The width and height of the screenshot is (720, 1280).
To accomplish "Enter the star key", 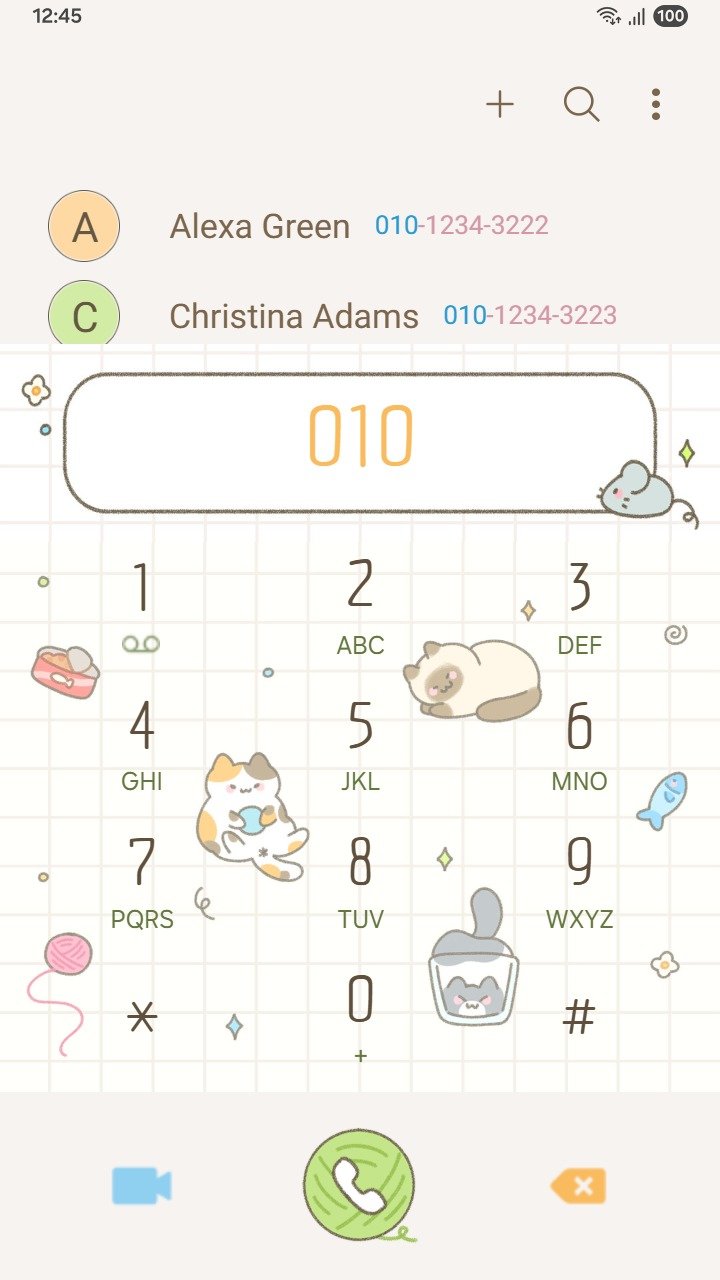I will [x=142, y=1018].
